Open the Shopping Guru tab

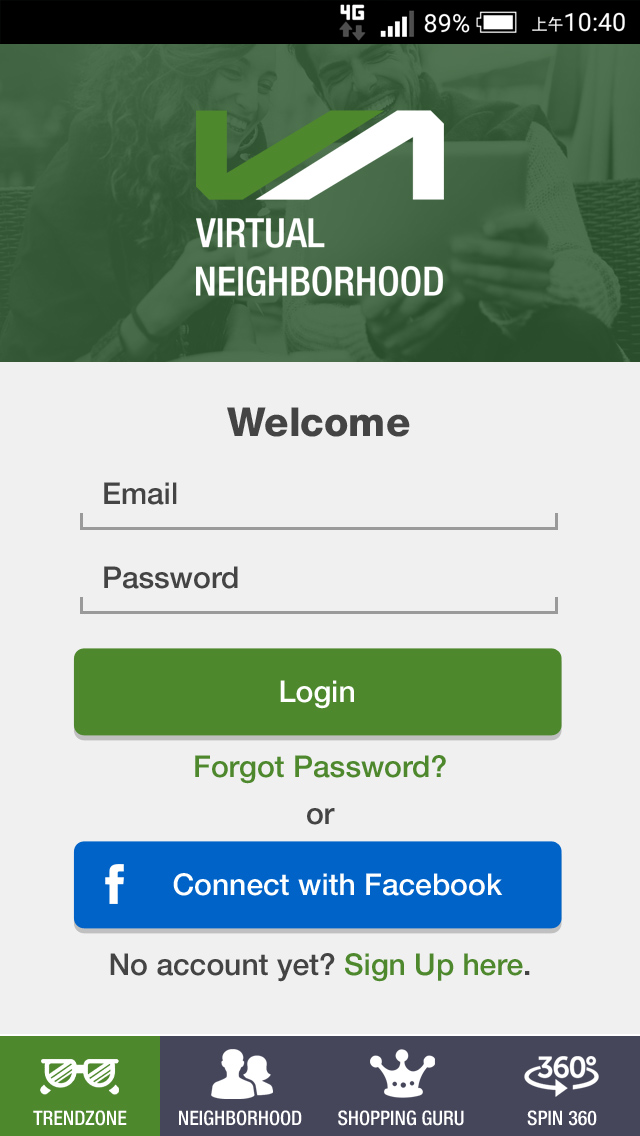click(x=400, y=1086)
